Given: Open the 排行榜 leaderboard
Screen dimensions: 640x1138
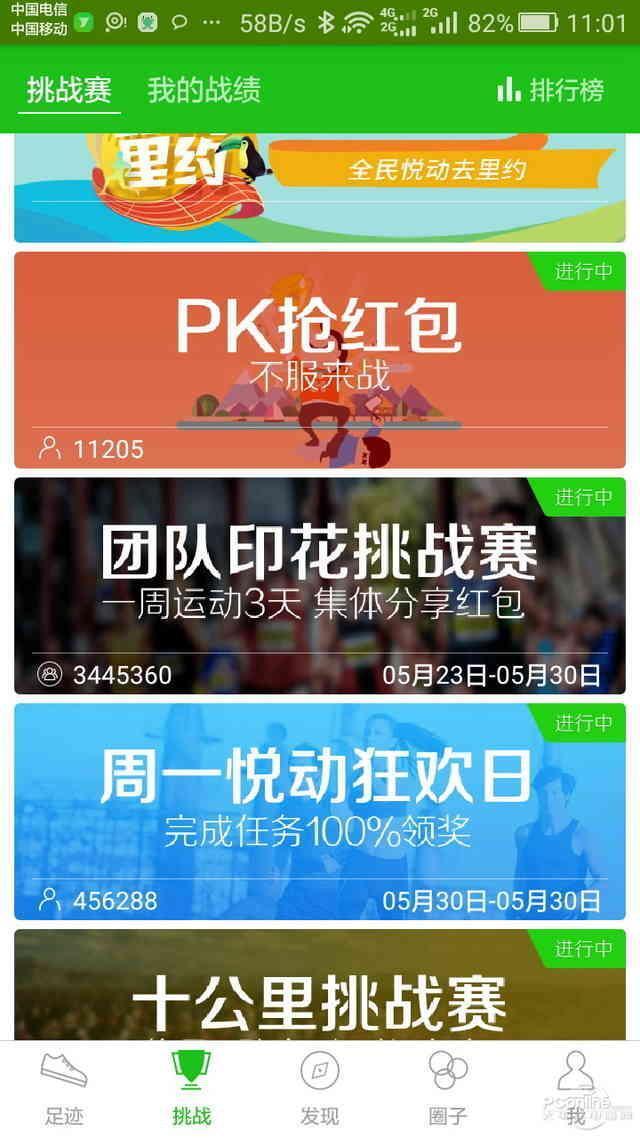Looking at the screenshot, I should tap(551, 91).
